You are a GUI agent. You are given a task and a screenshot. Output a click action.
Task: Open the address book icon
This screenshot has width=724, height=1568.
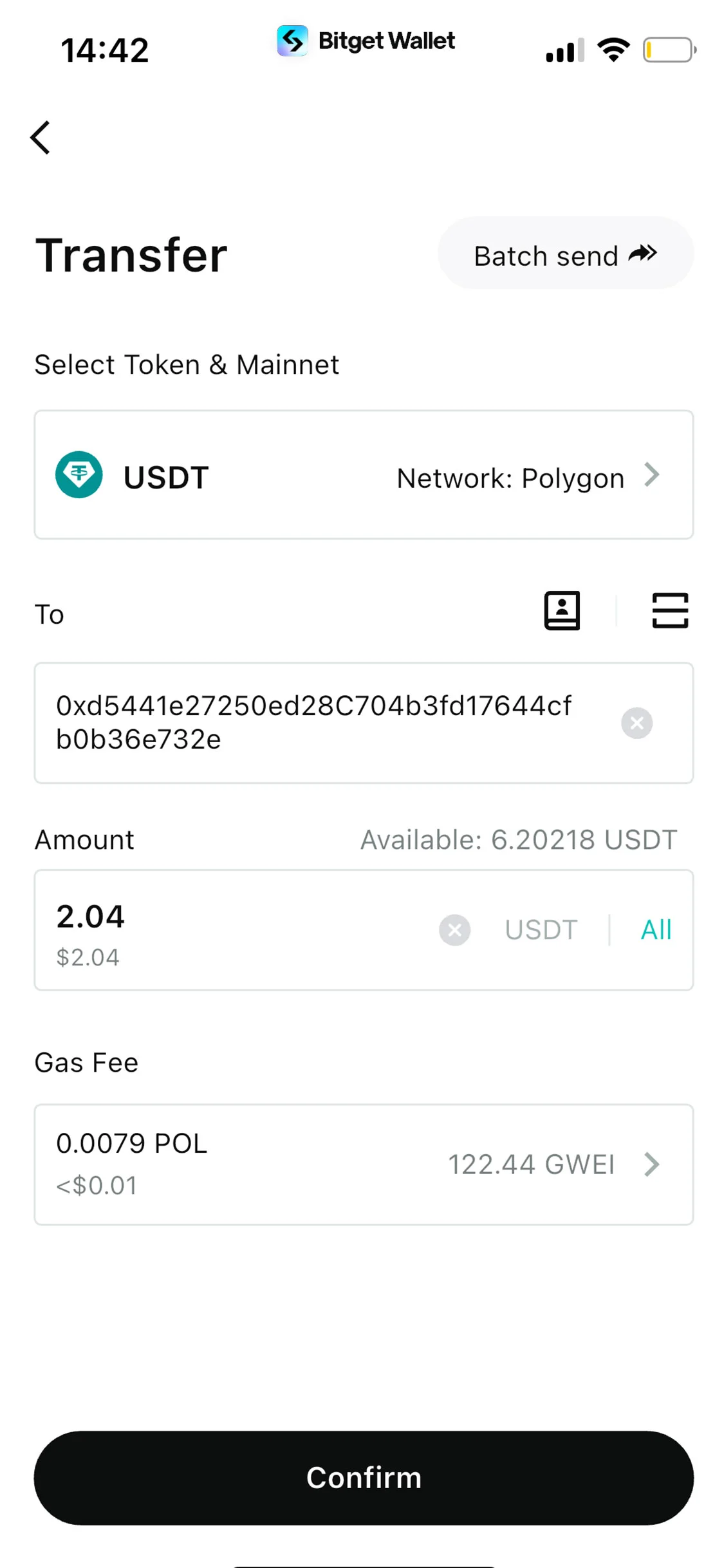pyautogui.click(x=561, y=610)
